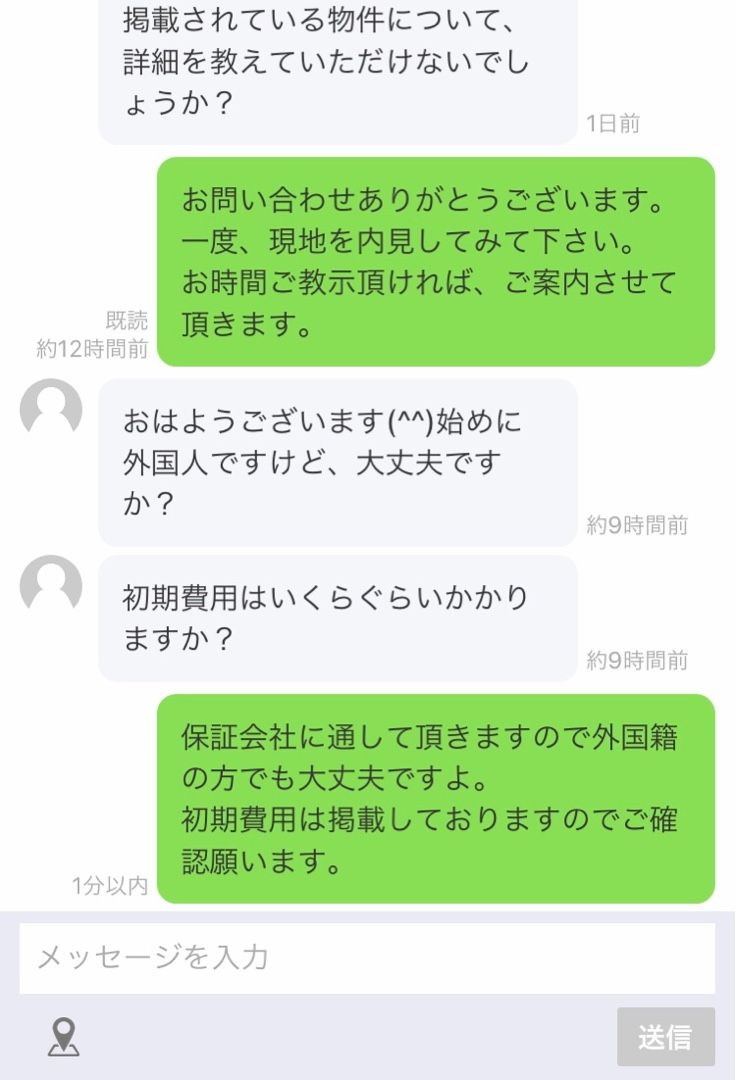Image resolution: width=736 pixels, height=1080 pixels.
Task: Share location with the map pin icon
Action: point(63,1037)
